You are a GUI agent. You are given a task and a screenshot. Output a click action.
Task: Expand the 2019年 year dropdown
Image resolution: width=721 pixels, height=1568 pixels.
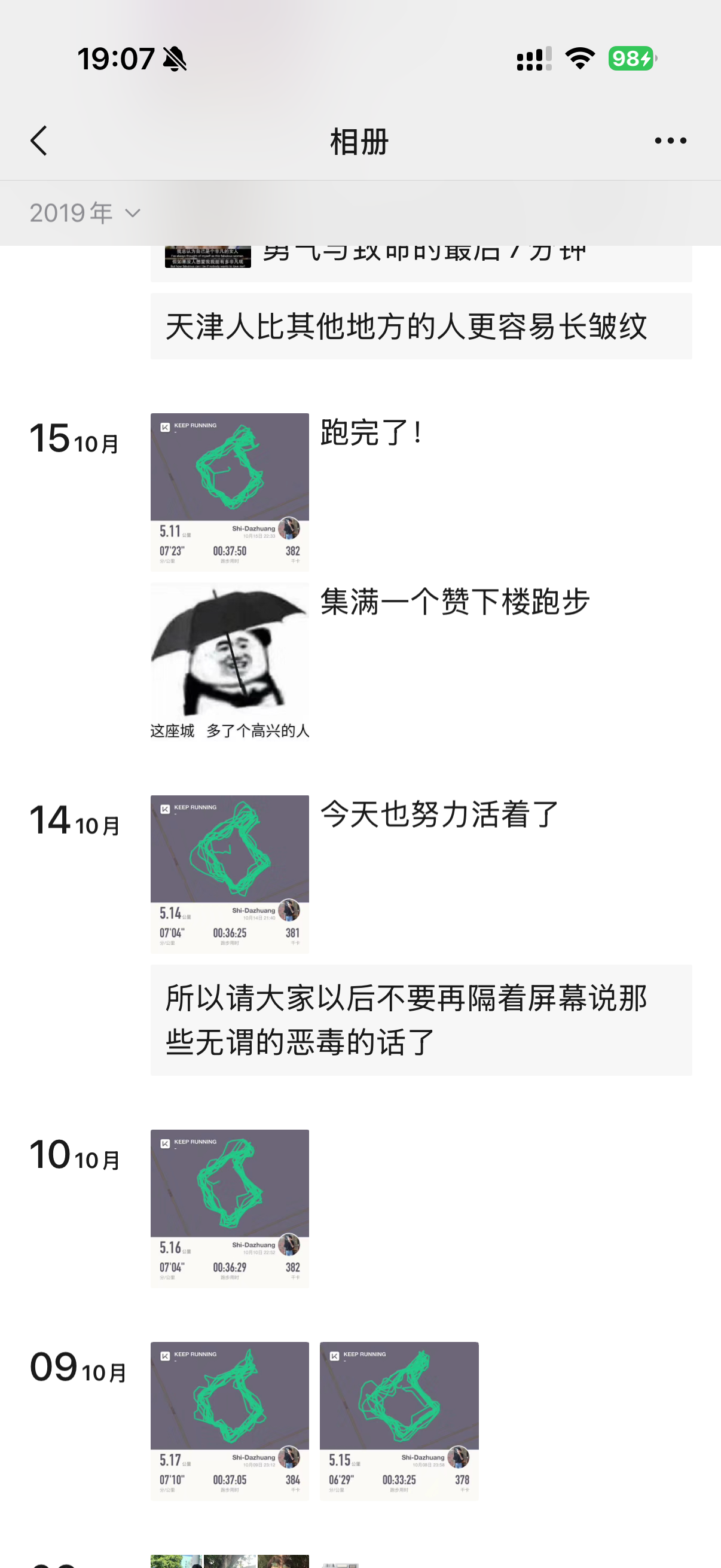(x=85, y=213)
